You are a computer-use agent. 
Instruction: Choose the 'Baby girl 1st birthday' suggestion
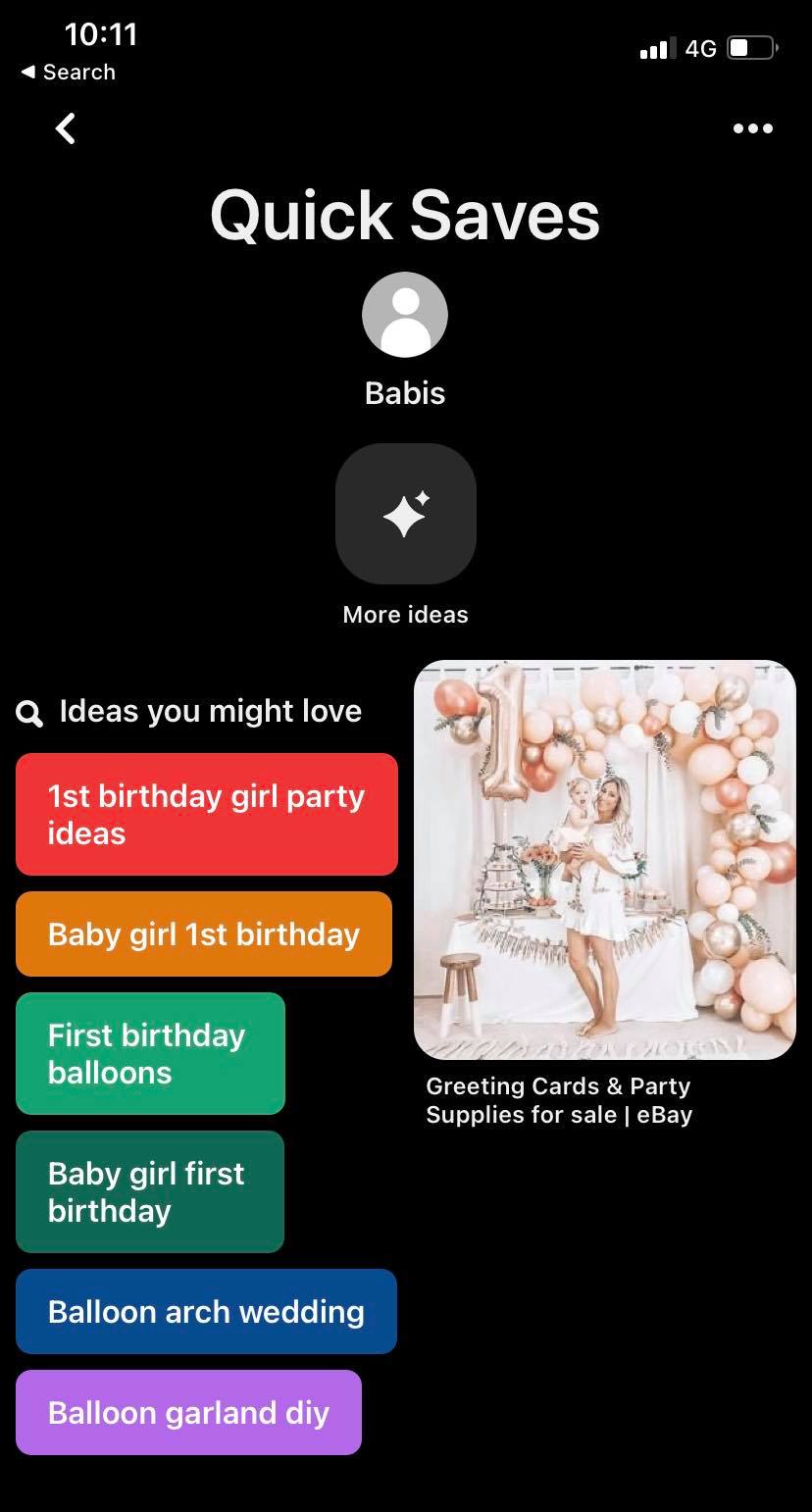point(204,933)
